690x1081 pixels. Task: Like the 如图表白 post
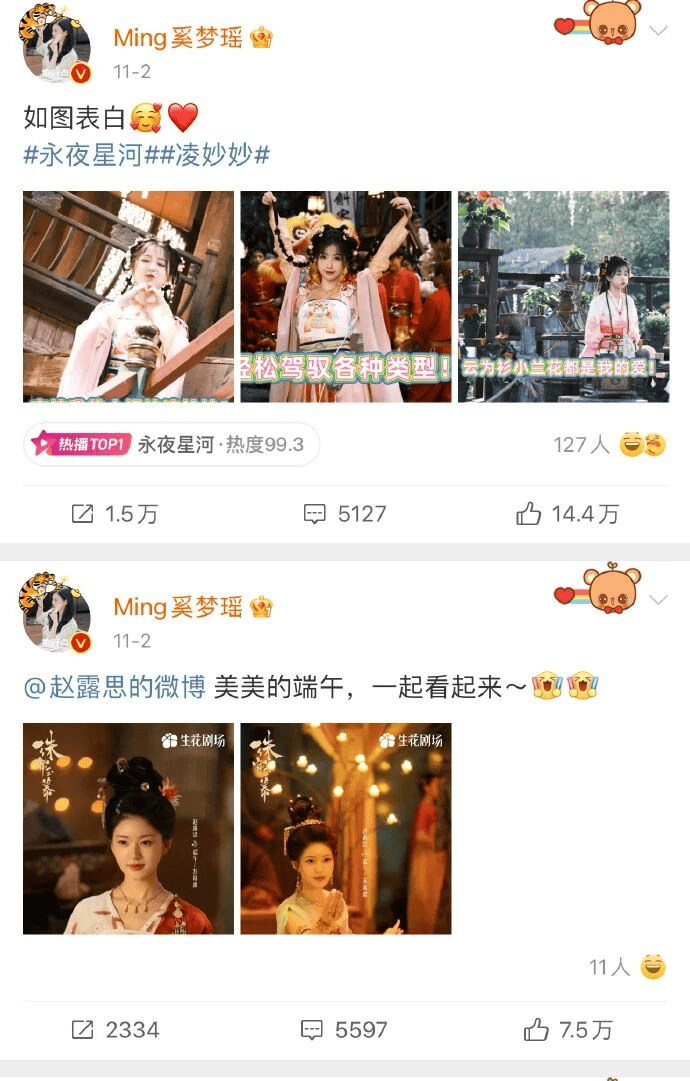568,514
